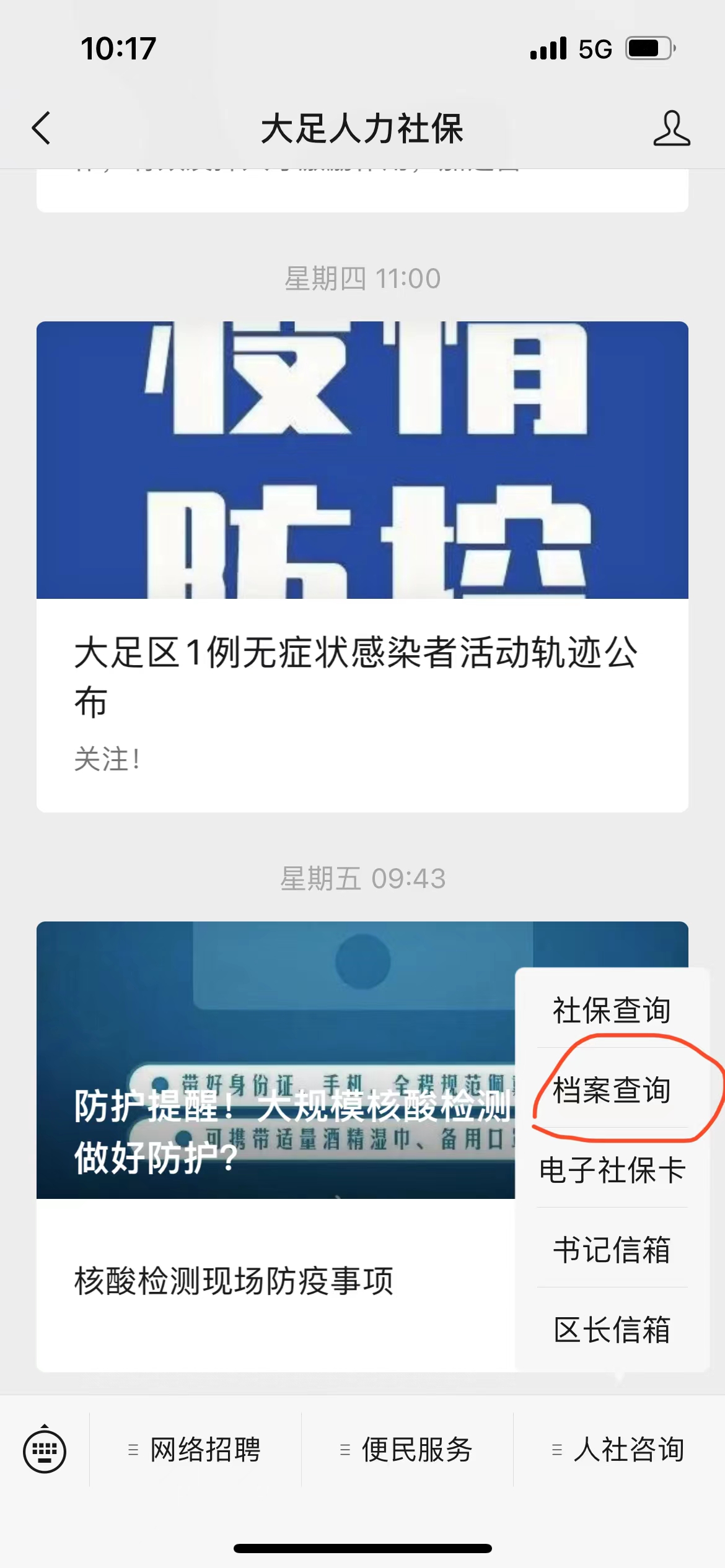
Task: Open the account profile icon
Action: 671,128
